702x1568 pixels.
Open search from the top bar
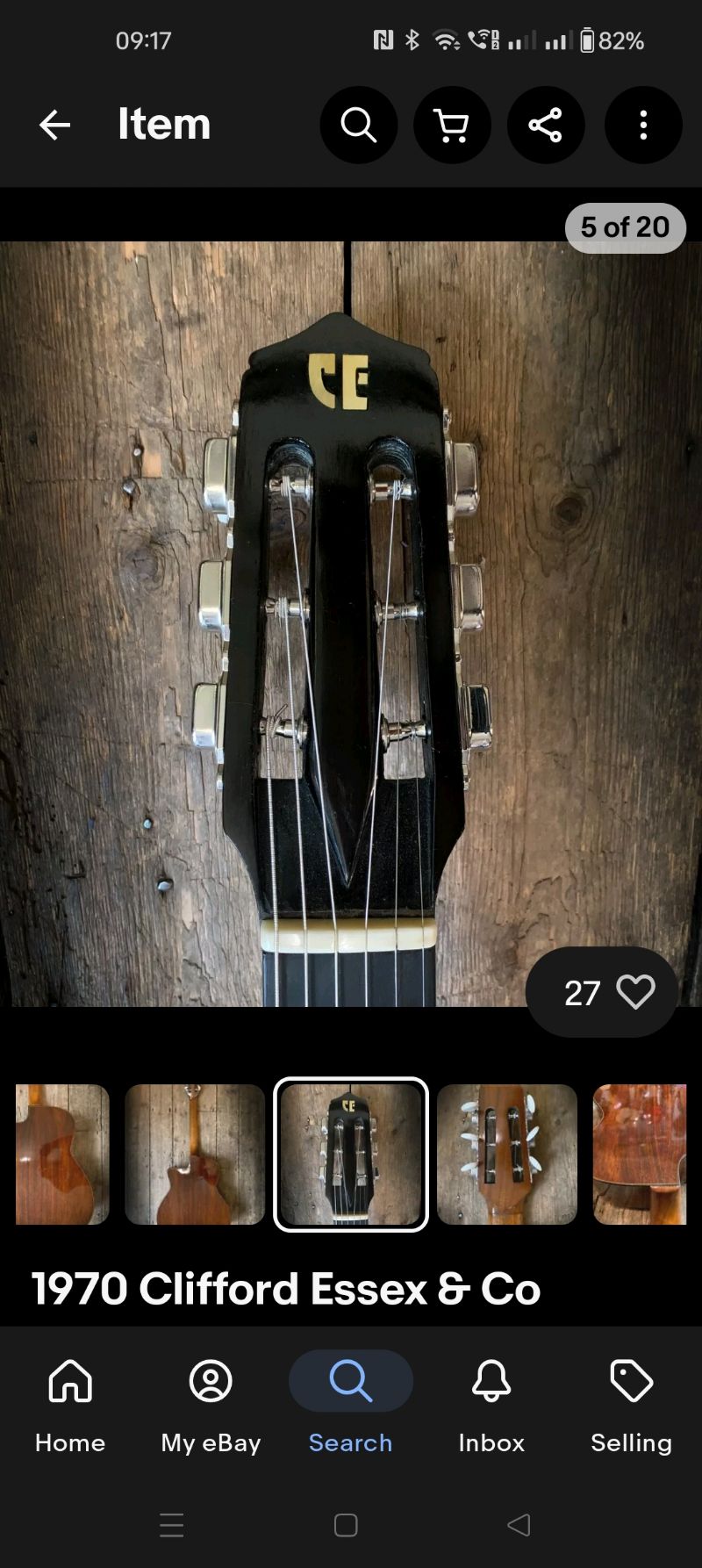pos(359,125)
